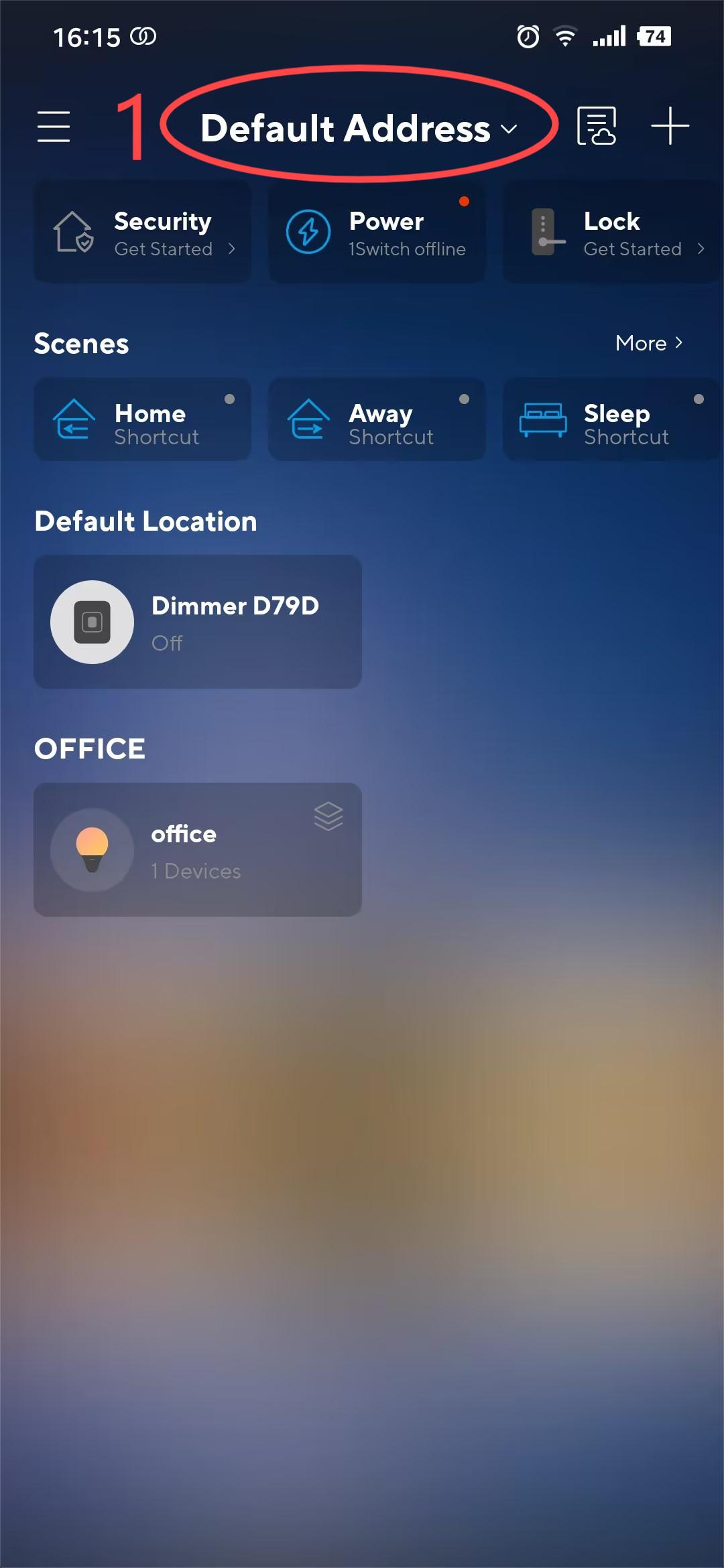View more scenes
724x1568 pixels.
click(648, 343)
